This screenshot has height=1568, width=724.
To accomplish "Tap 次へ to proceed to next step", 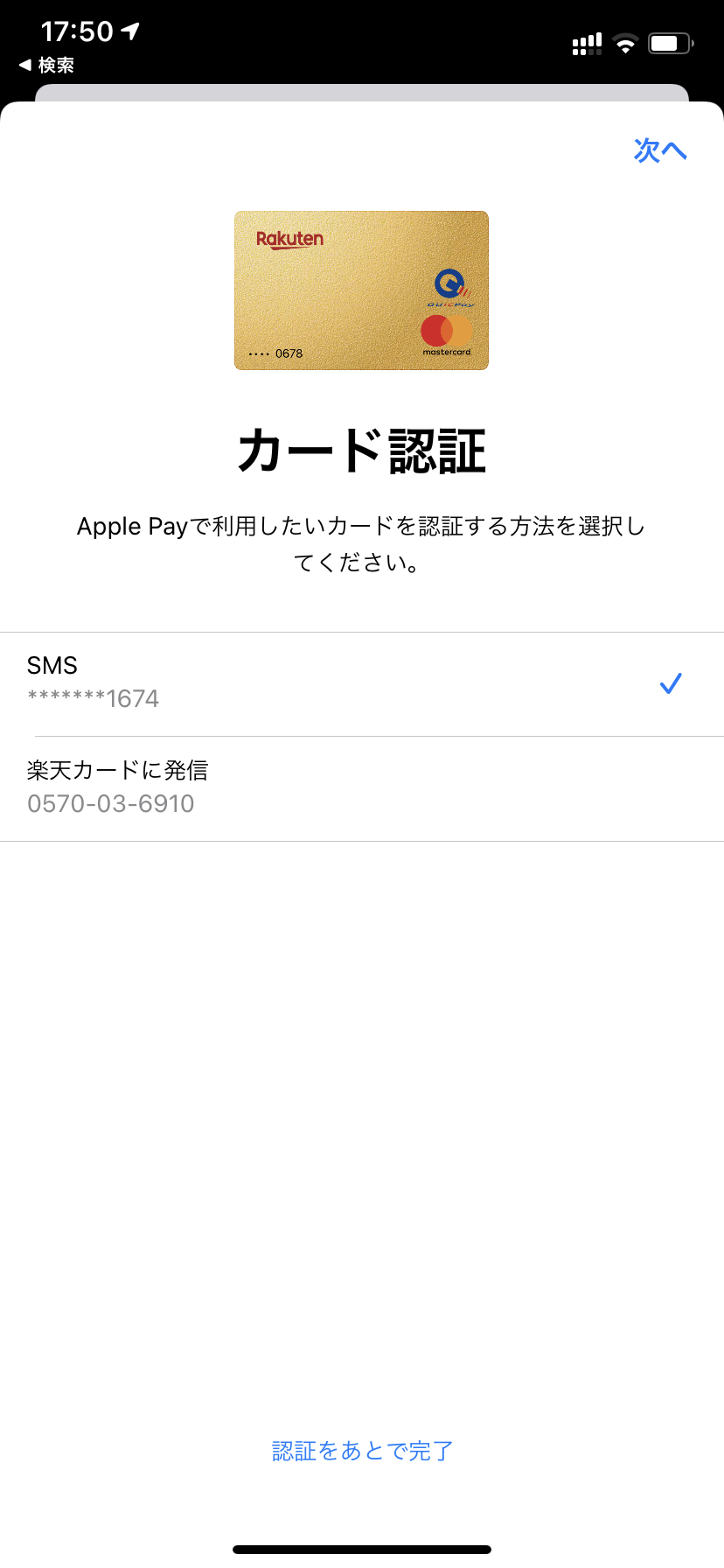I will click(660, 150).
